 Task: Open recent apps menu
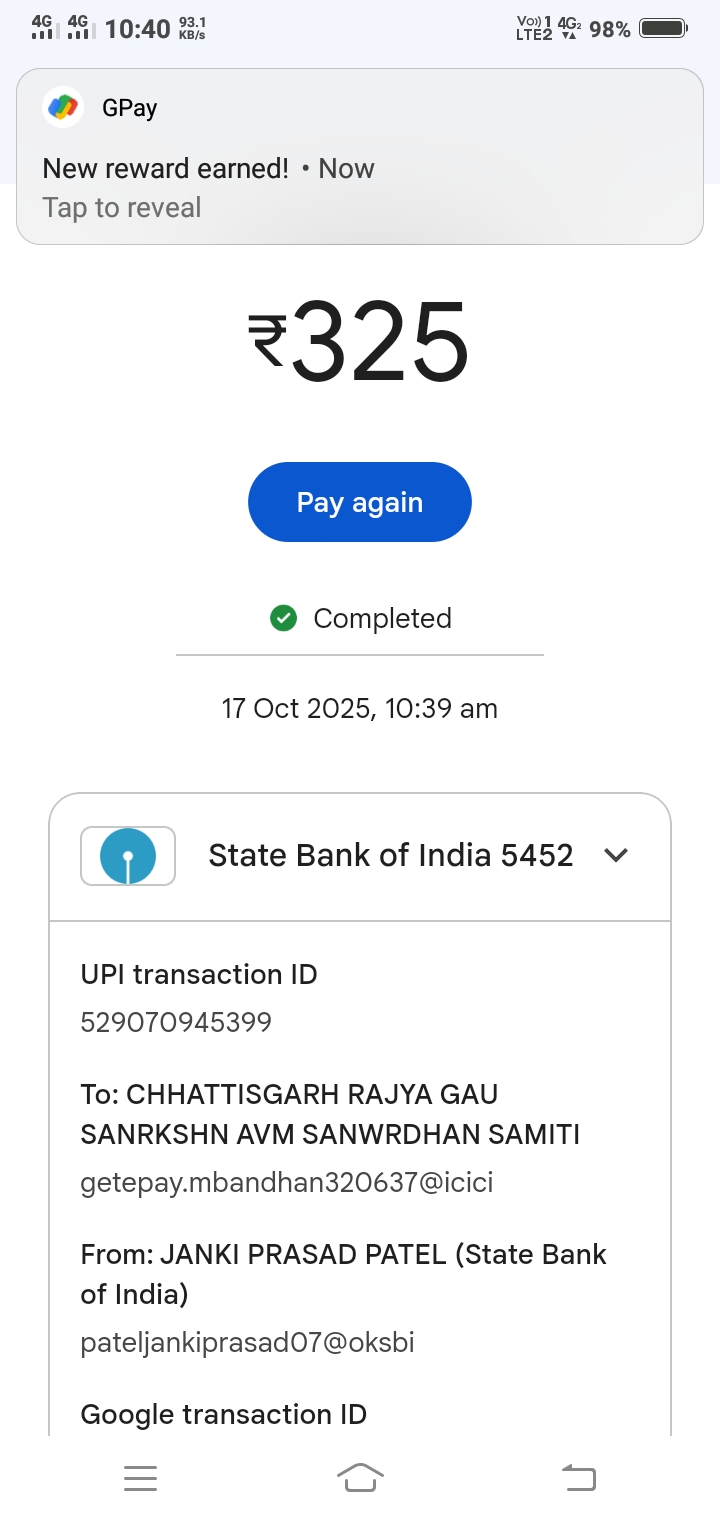pos(140,1477)
